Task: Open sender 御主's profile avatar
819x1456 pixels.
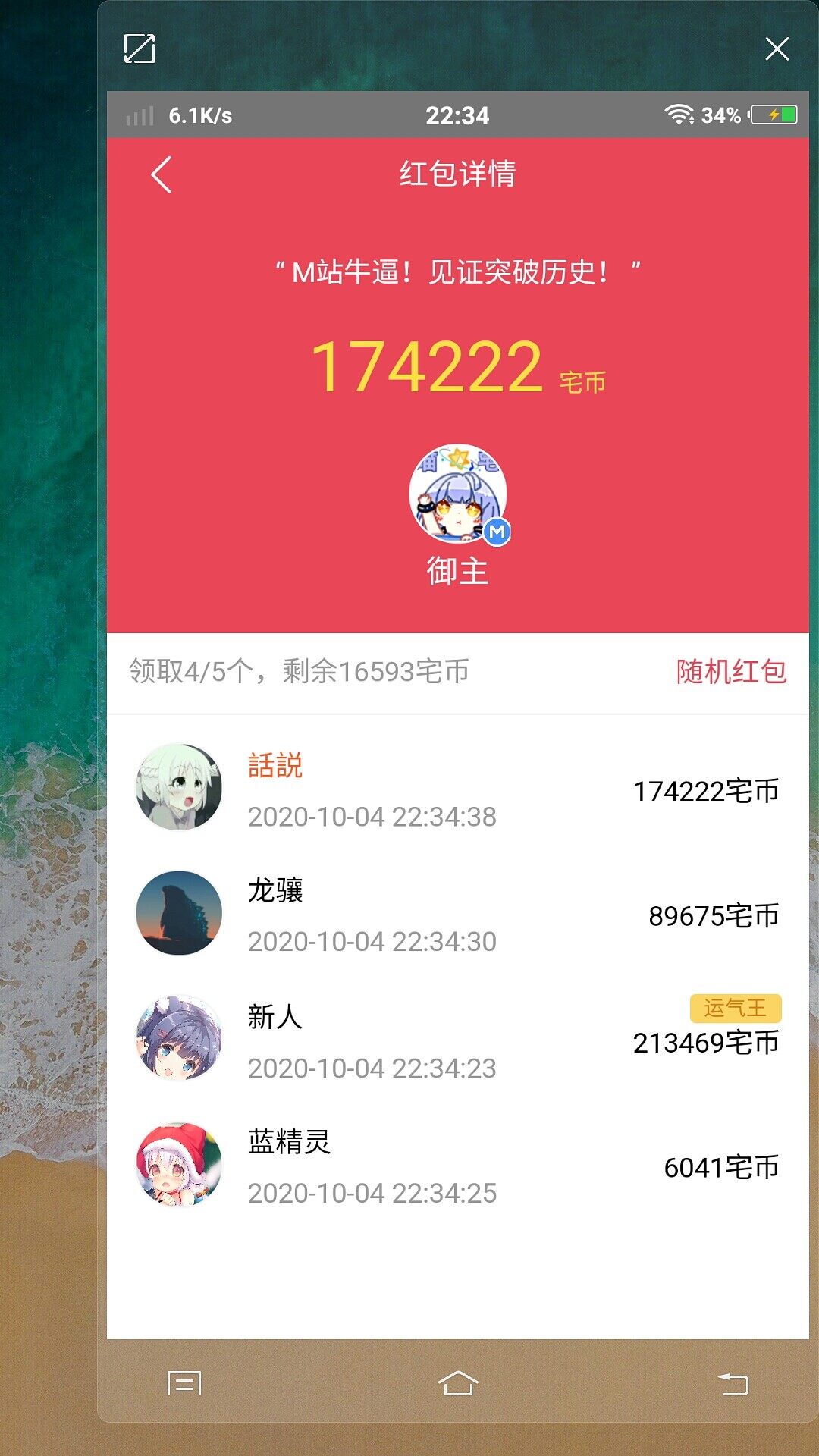Action: (x=458, y=494)
